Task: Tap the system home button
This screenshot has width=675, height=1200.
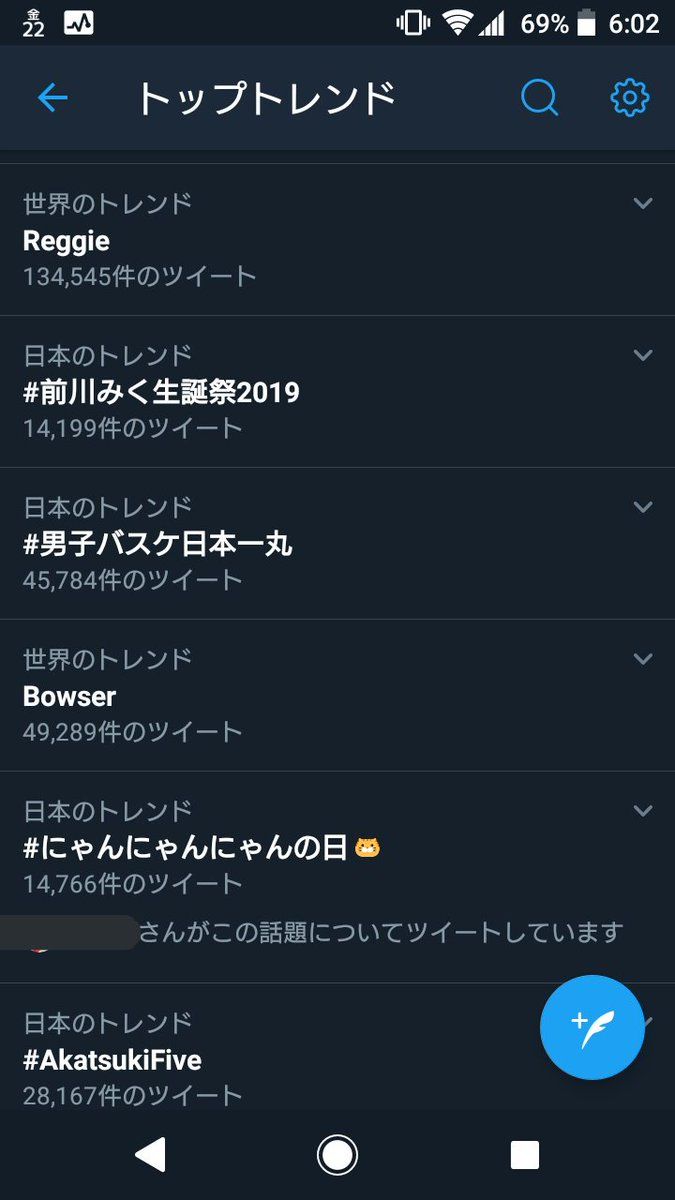Action: click(337, 1155)
